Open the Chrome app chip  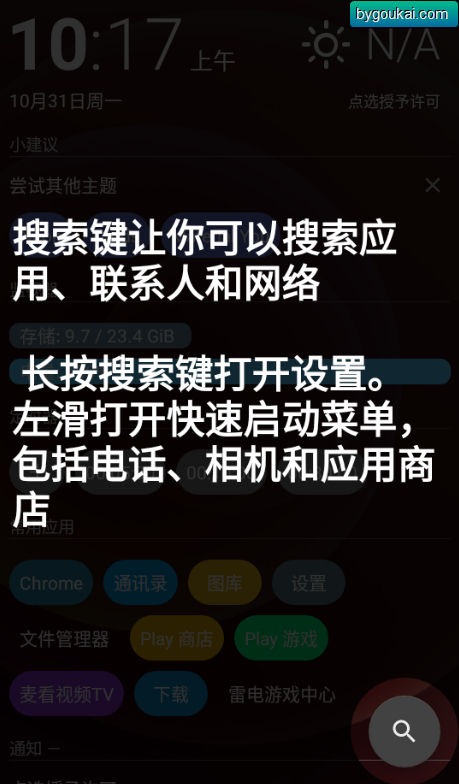(x=51, y=582)
